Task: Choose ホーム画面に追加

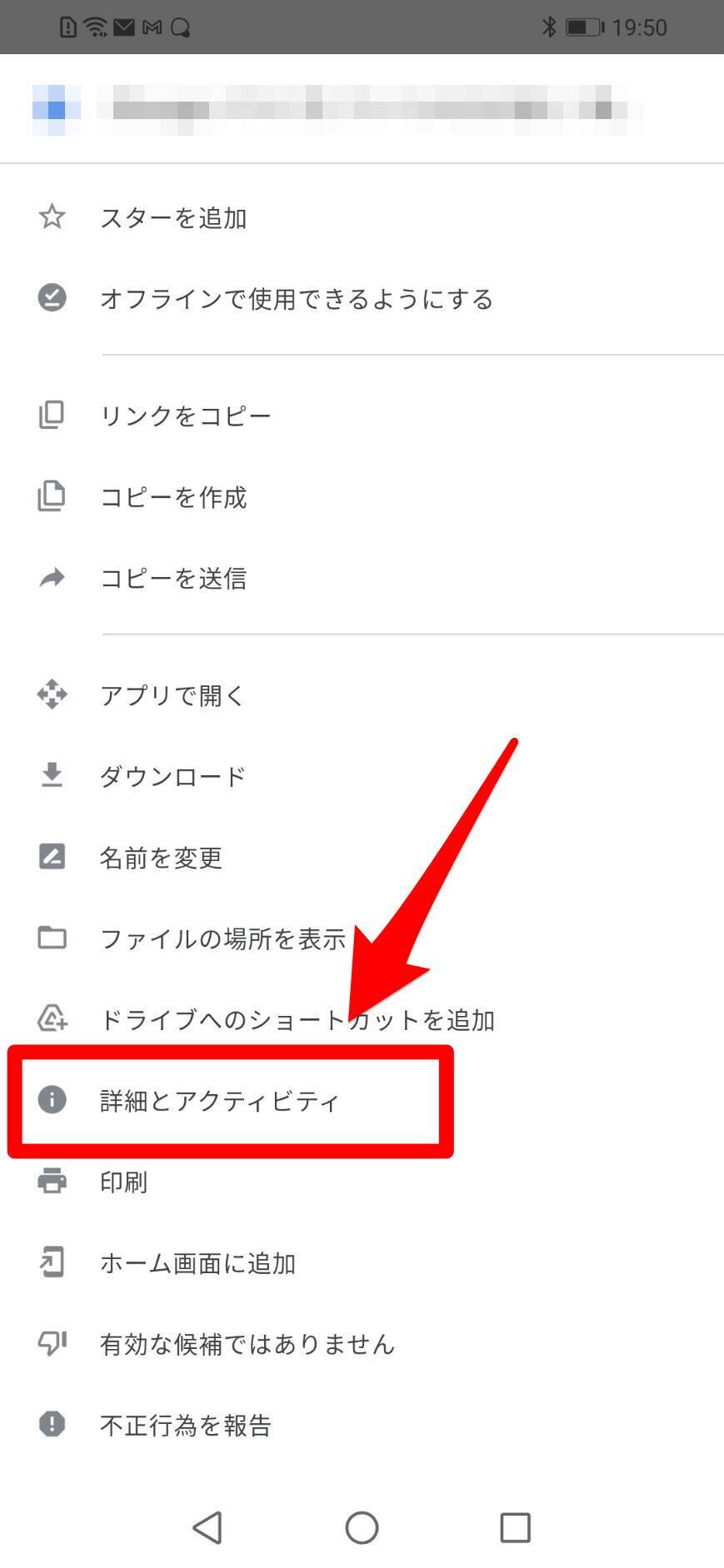Action: pyautogui.click(x=362, y=1263)
